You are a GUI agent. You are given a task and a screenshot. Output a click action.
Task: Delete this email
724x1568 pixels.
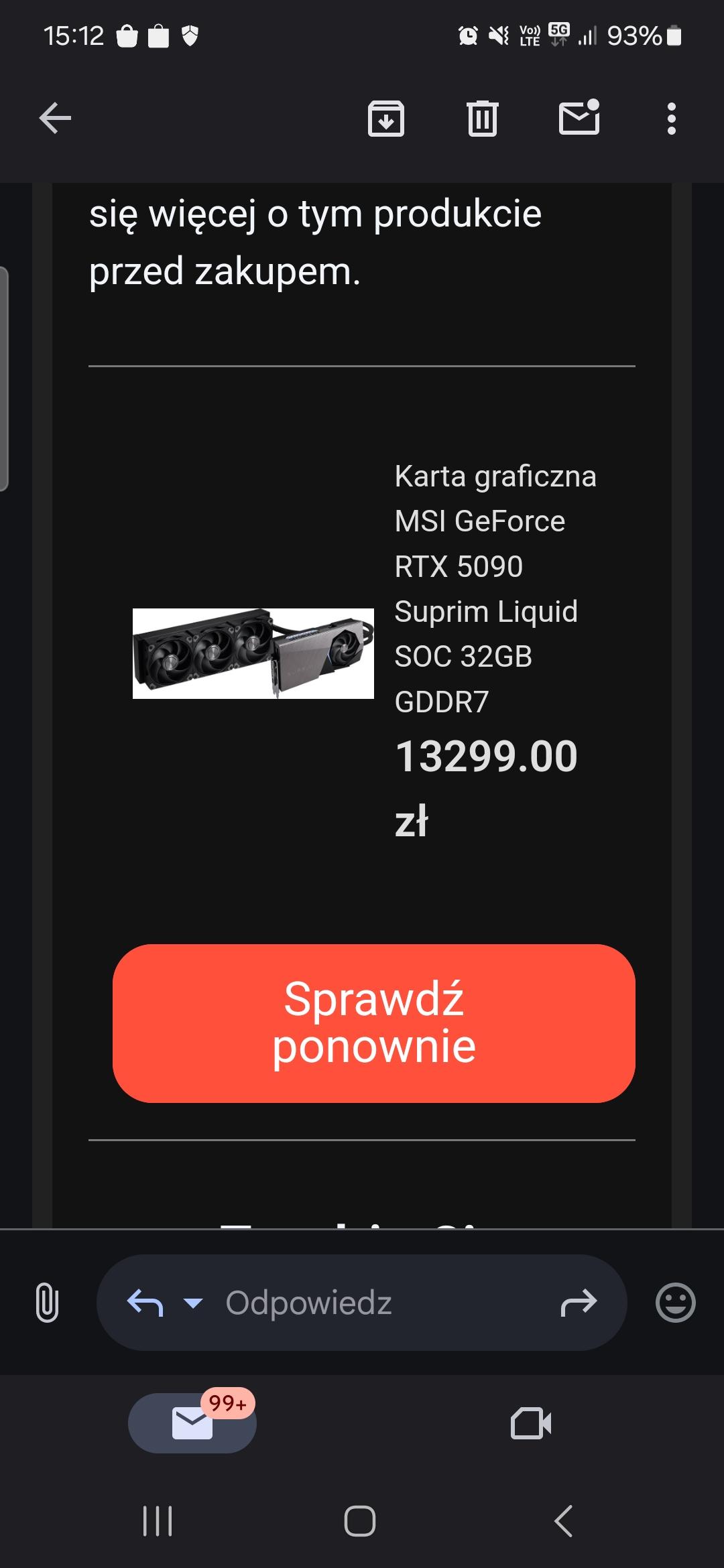482,119
